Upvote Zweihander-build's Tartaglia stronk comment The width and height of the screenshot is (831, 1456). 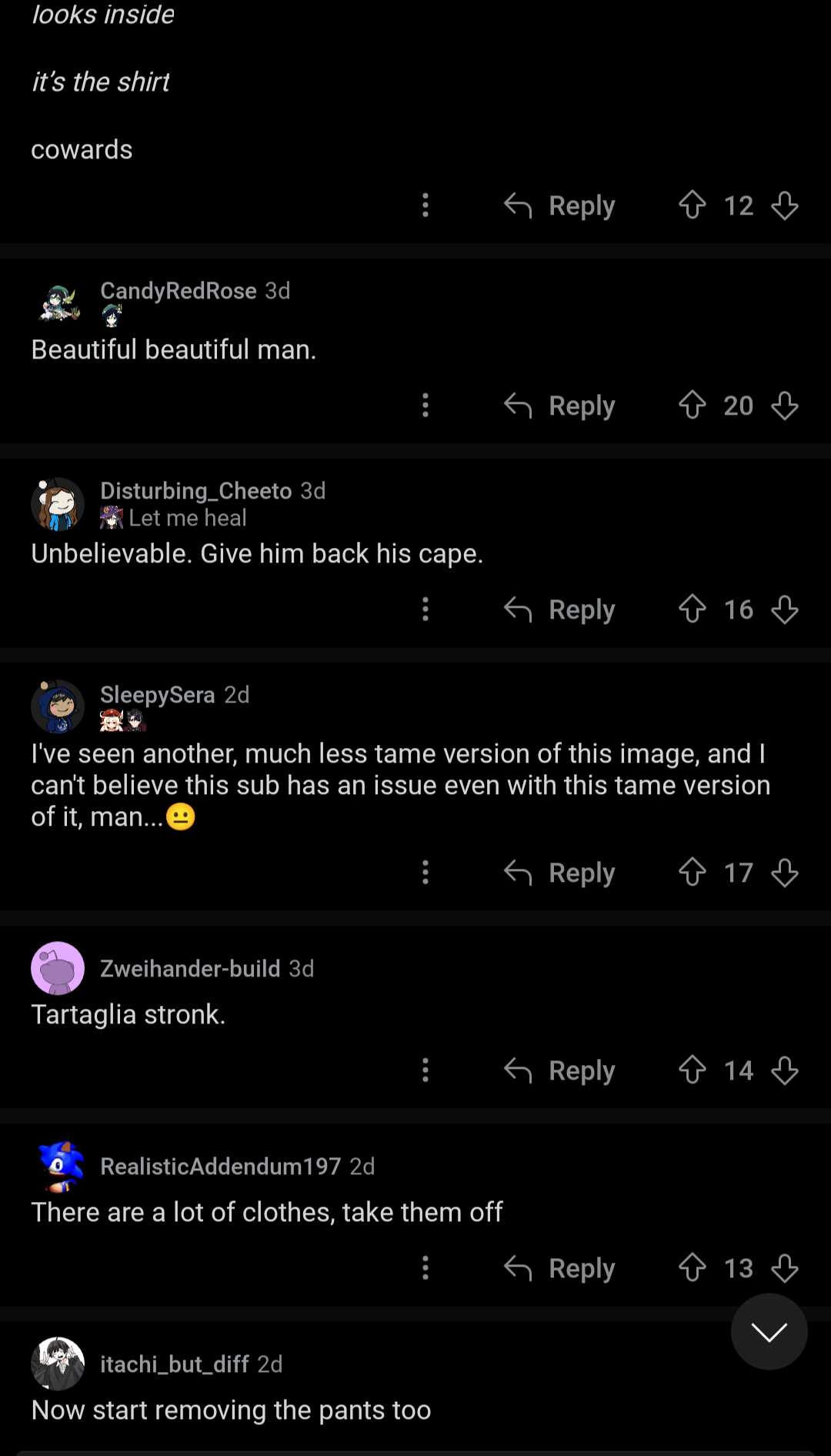pos(692,1070)
